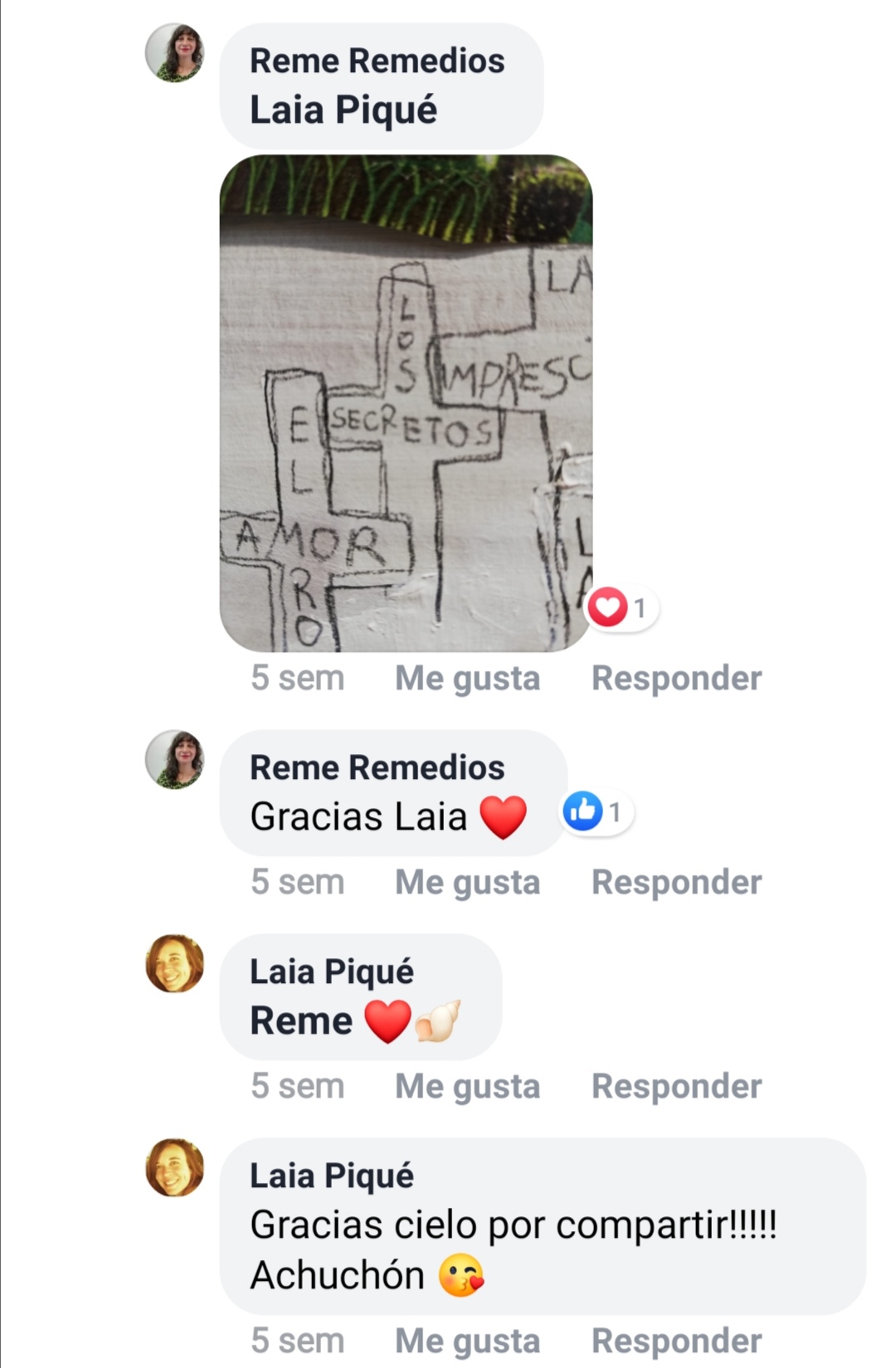Reply to the "Gracias cielo por compartir" comment
This screenshot has width=896, height=1368.
click(x=676, y=1341)
